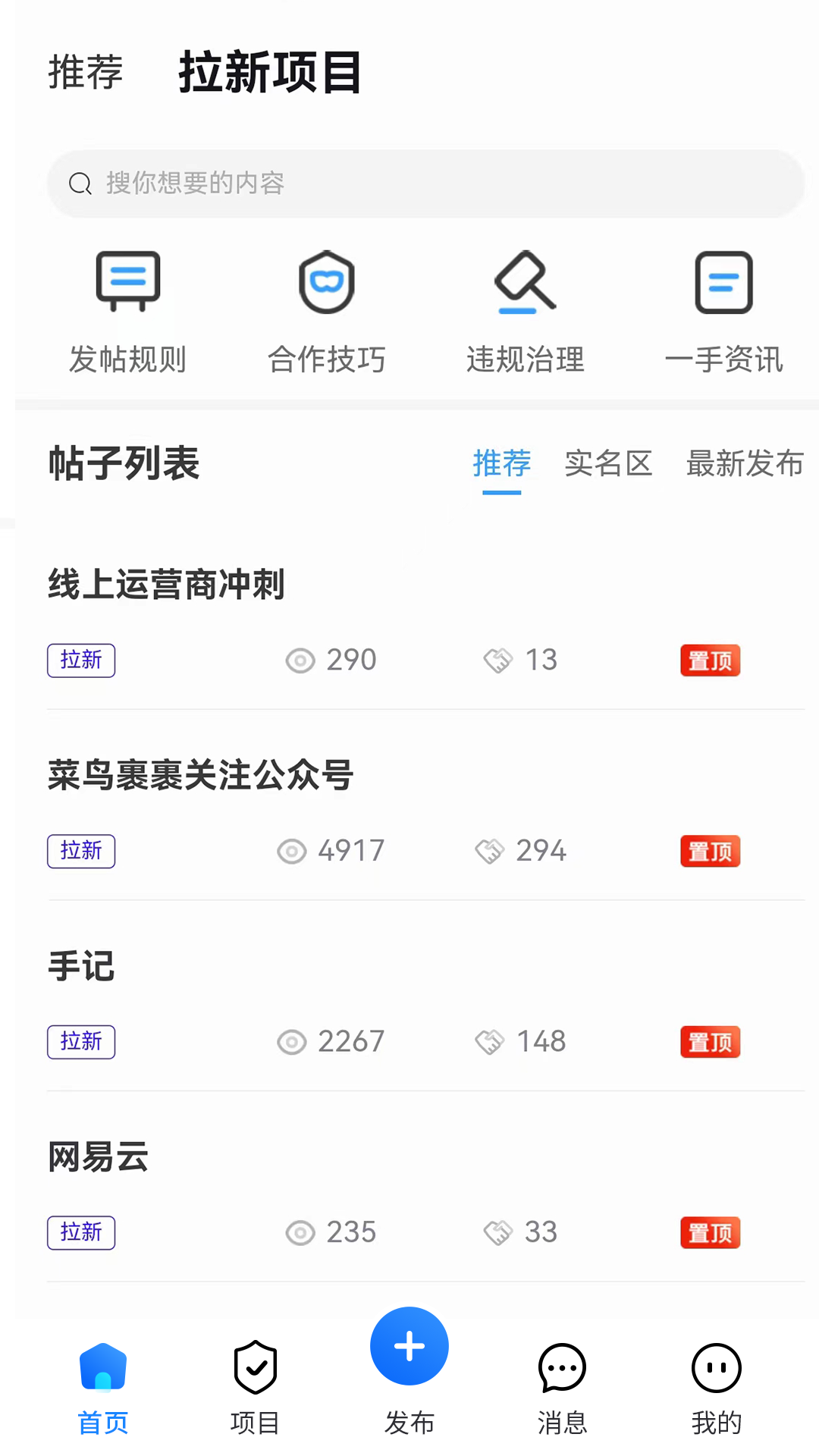Select the 拉新项目 top tab
Screen dimensions: 819x1456
(269, 73)
